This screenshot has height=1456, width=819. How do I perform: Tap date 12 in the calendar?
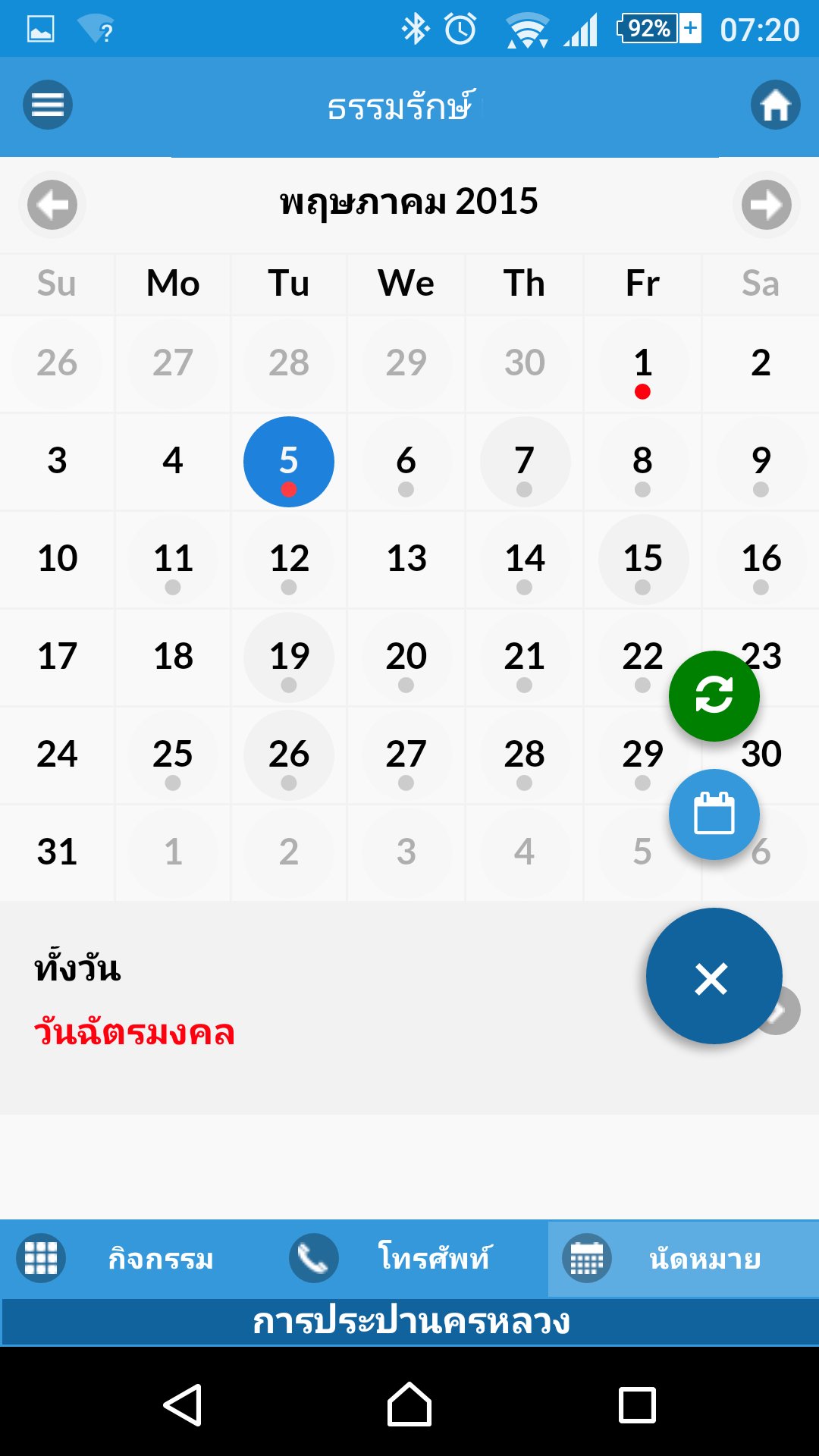[289, 560]
